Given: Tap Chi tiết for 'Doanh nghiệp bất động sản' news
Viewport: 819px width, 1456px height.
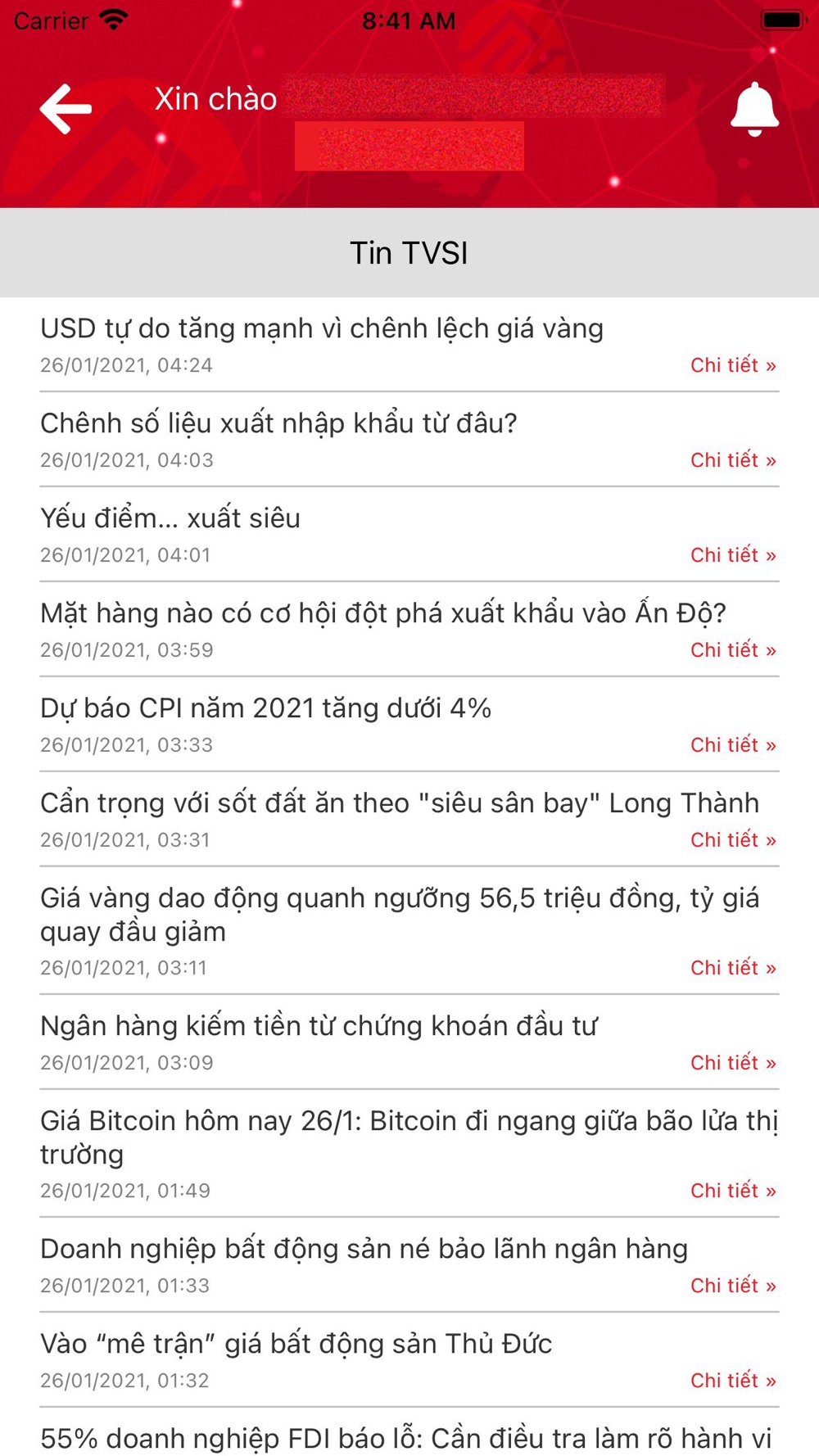Looking at the screenshot, I should (x=732, y=1286).
